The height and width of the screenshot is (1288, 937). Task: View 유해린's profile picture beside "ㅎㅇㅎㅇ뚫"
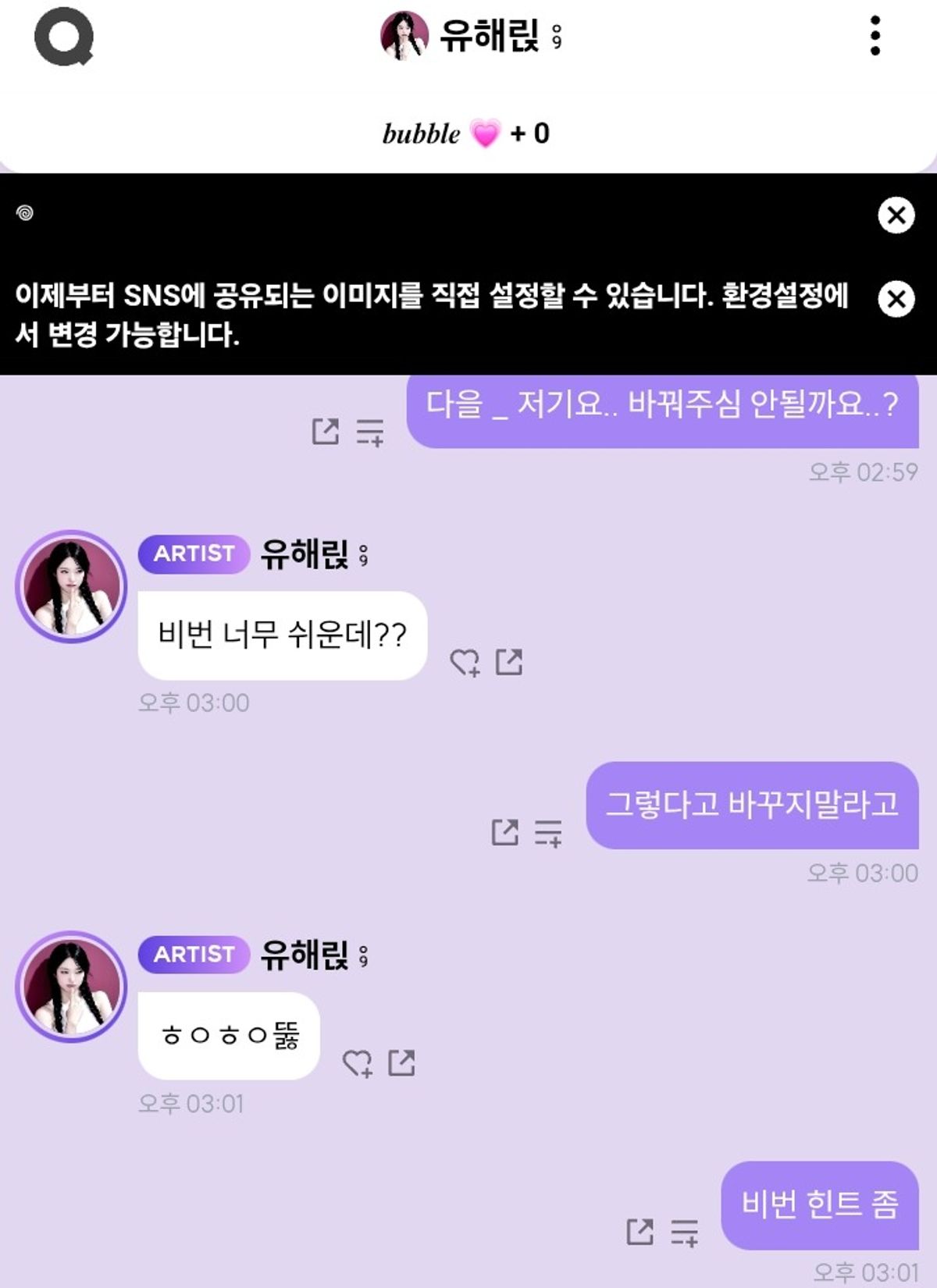click(71, 987)
